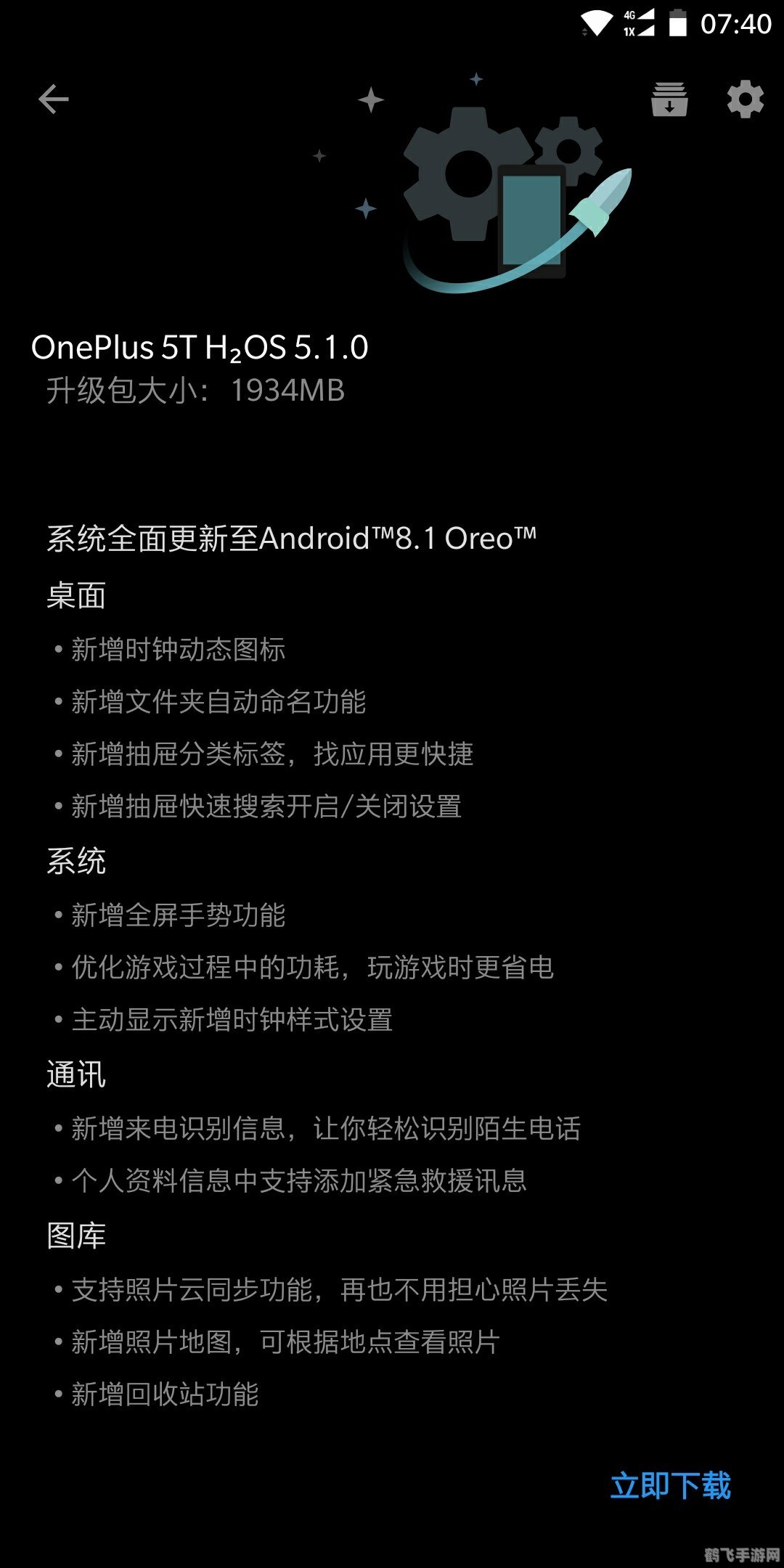Click the back arrow to exit update page
This screenshot has width=784, height=1568.
52,98
